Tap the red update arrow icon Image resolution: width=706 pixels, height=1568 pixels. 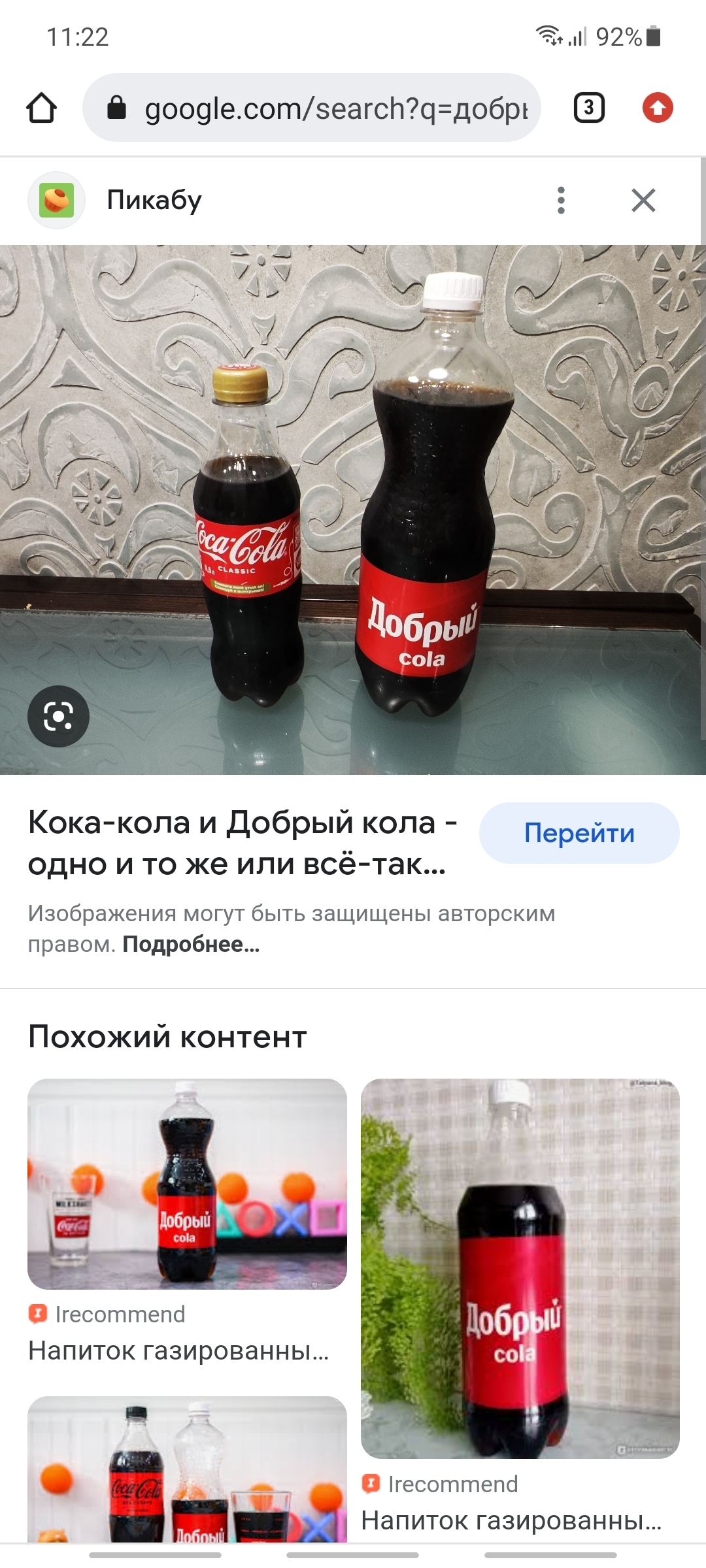[x=658, y=108]
